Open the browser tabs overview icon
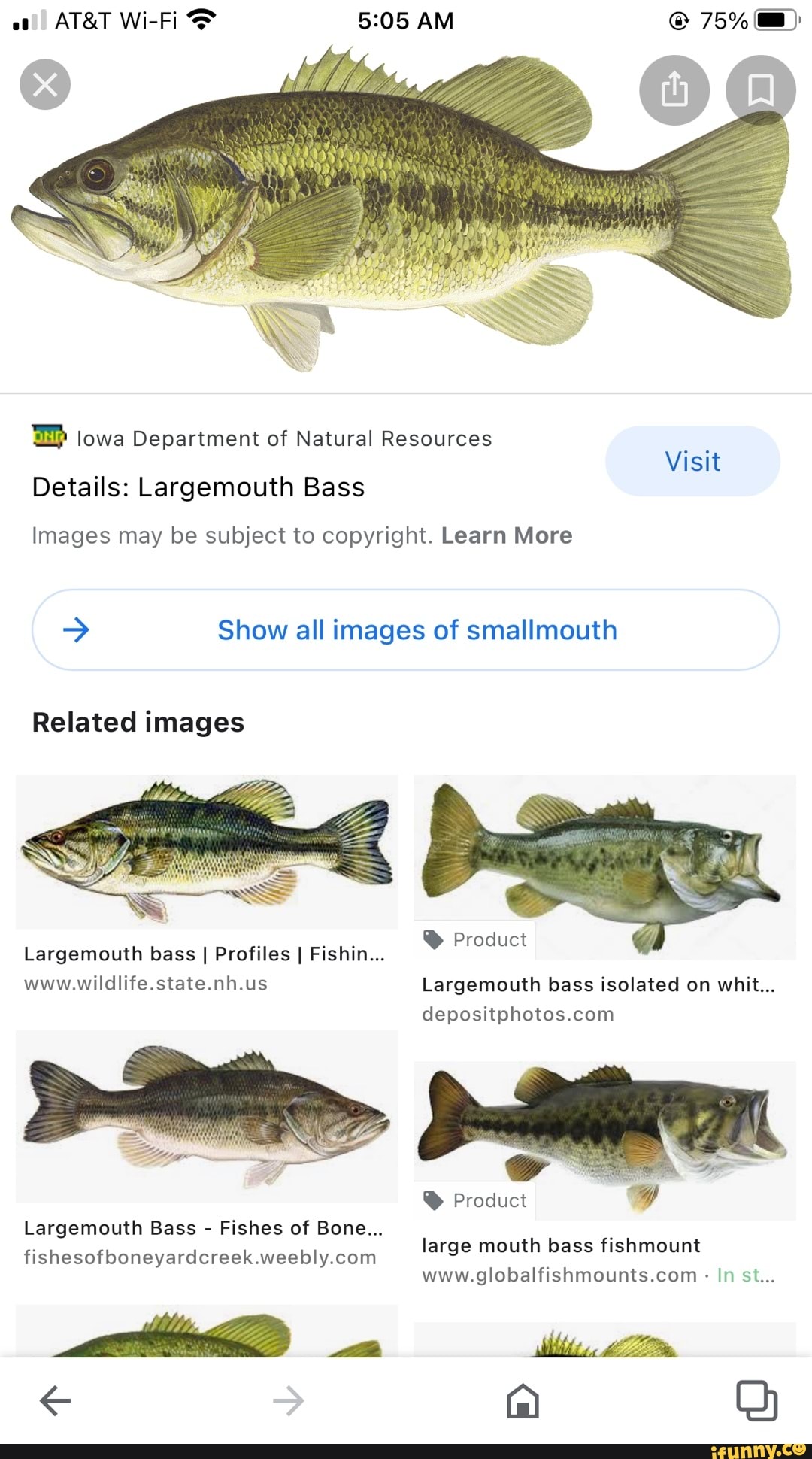This screenshot has width=812, height=1459. click(x=759, y=1395)
